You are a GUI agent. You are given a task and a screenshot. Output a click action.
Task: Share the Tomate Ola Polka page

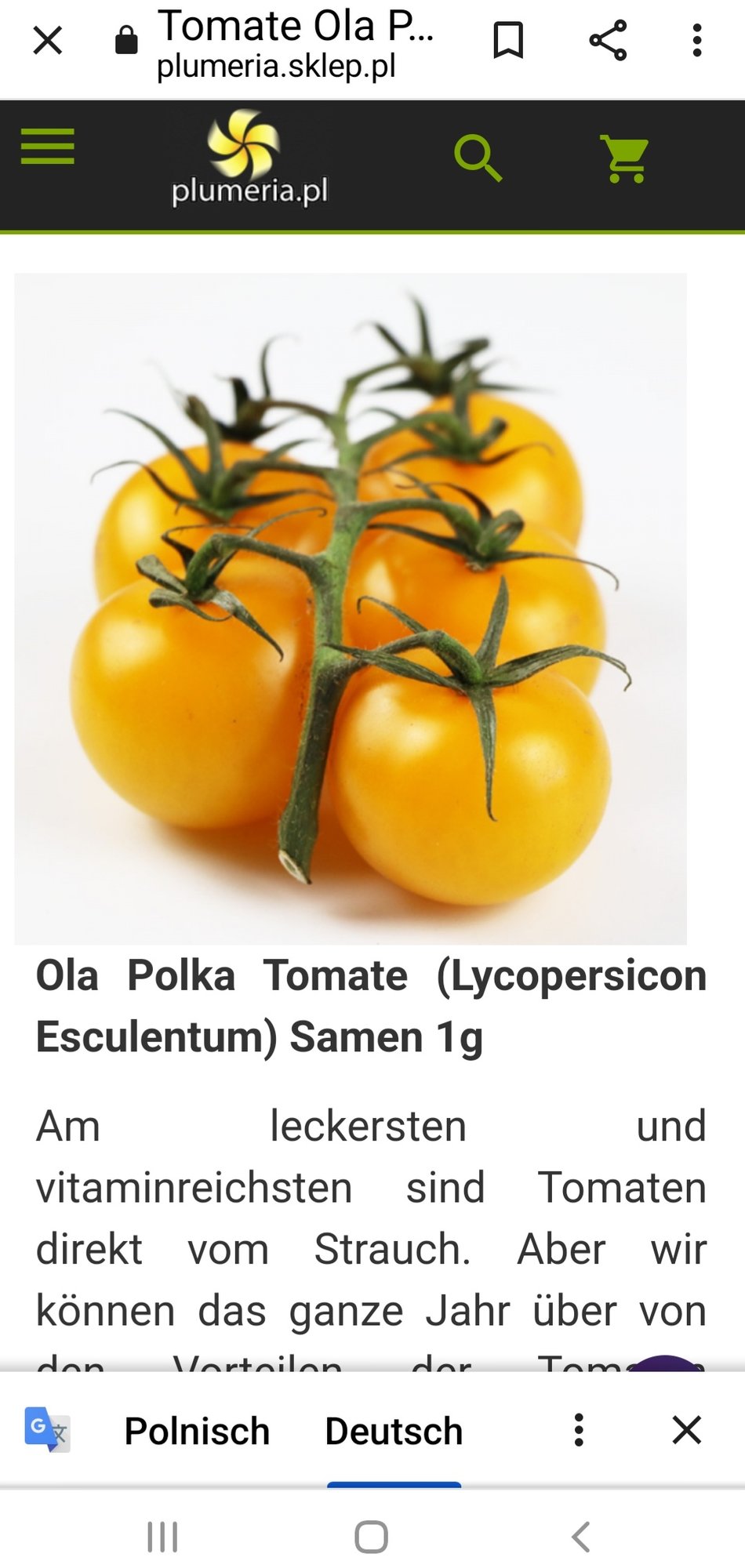point(608,40)
